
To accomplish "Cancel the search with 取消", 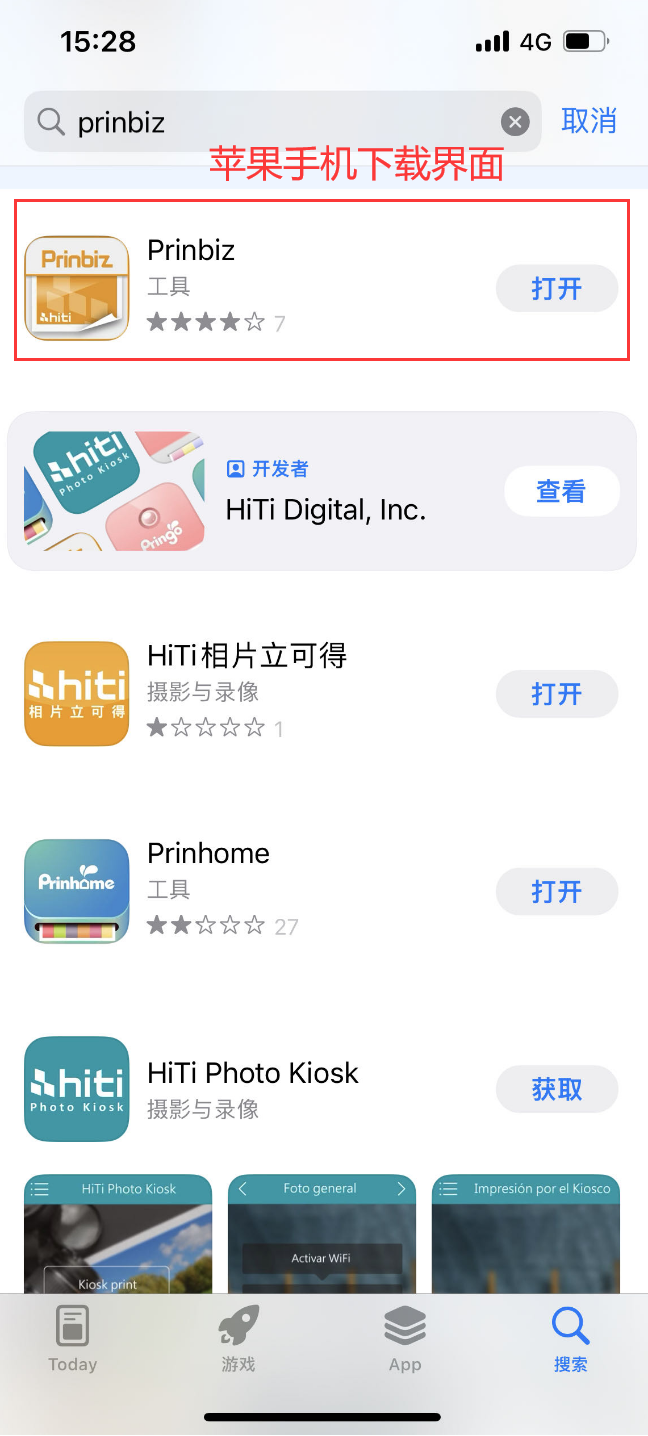I will click(x=589, y=121).
